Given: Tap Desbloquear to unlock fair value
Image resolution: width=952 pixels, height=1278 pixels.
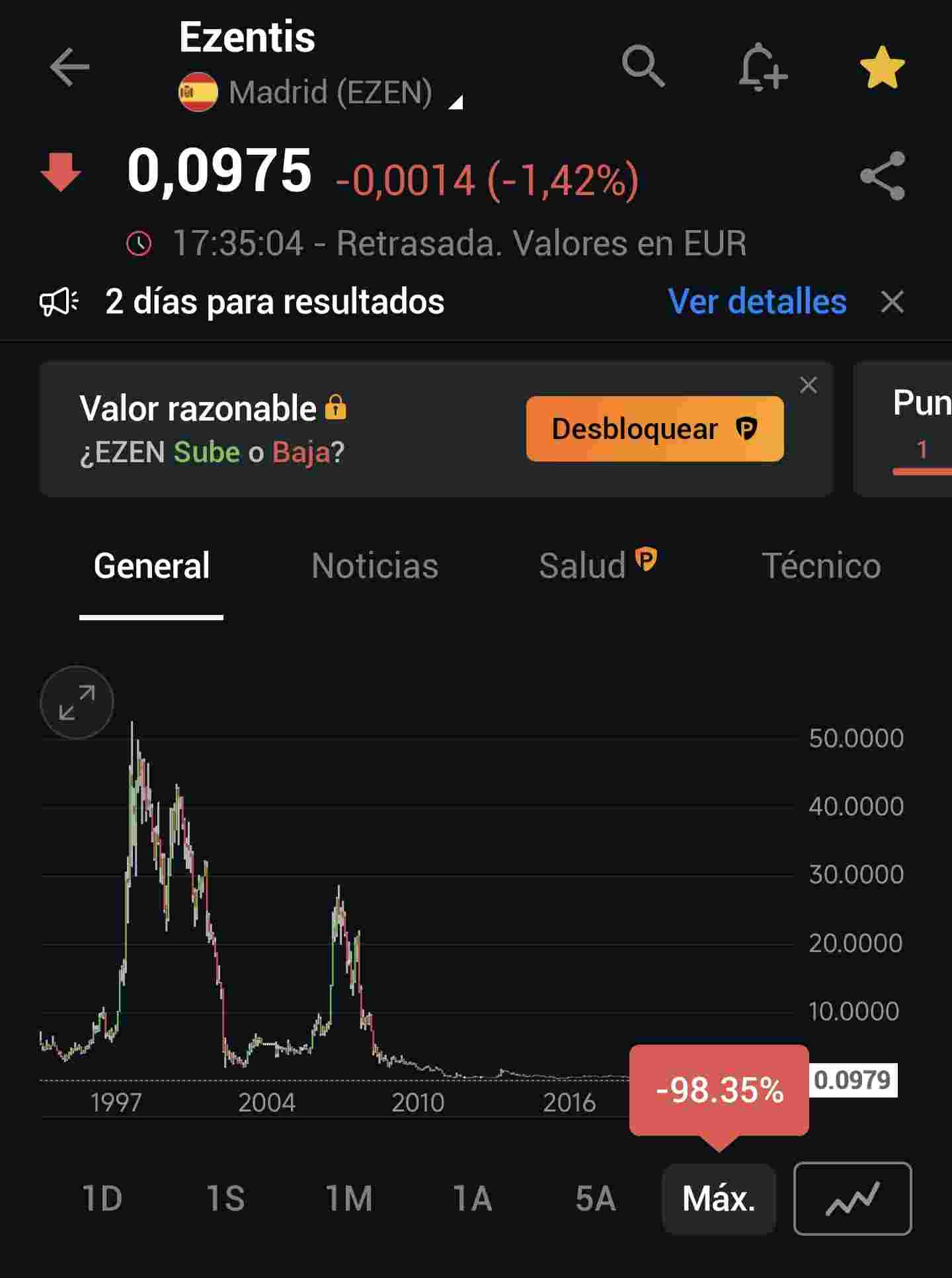Looking at the screenshot, I should coord(654,428).
